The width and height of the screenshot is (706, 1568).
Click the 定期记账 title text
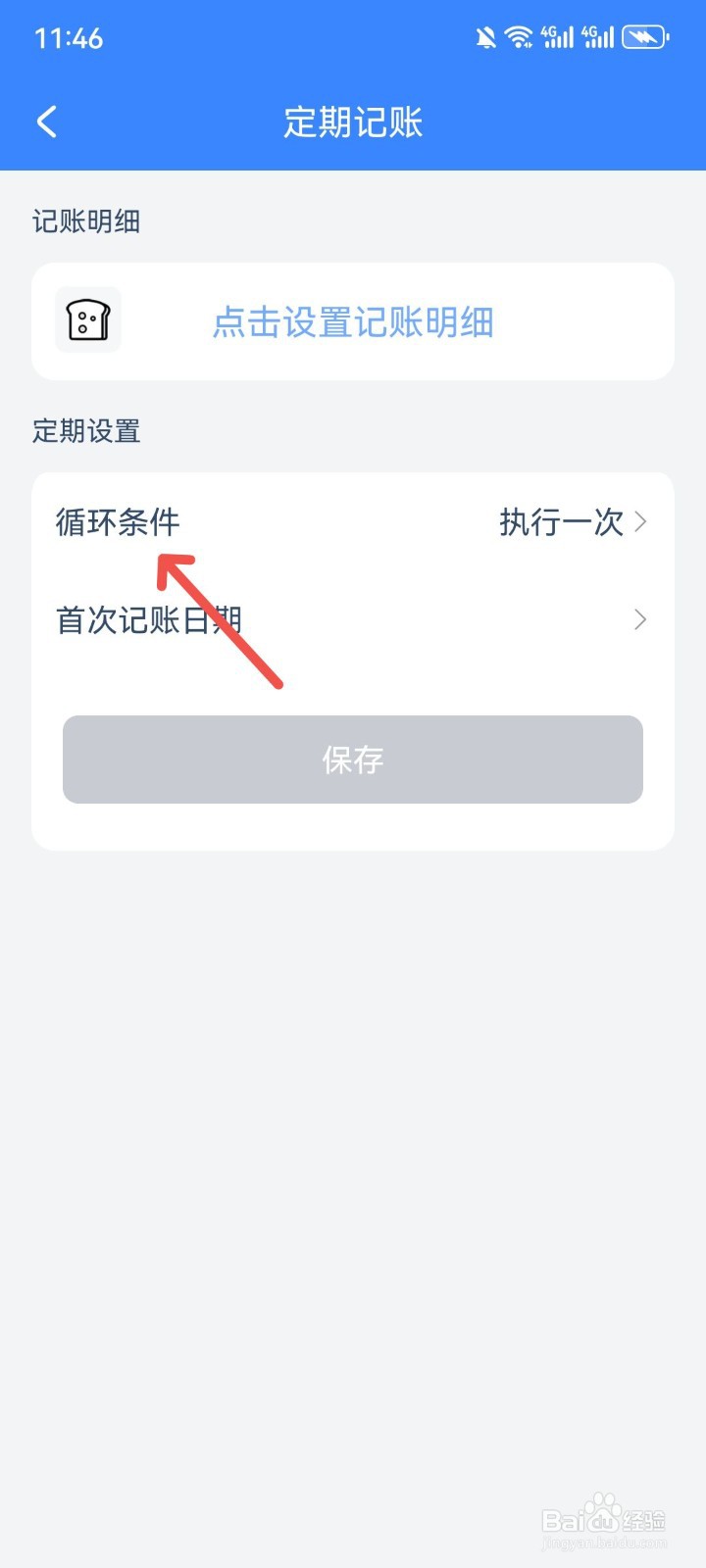pos(352,121)
